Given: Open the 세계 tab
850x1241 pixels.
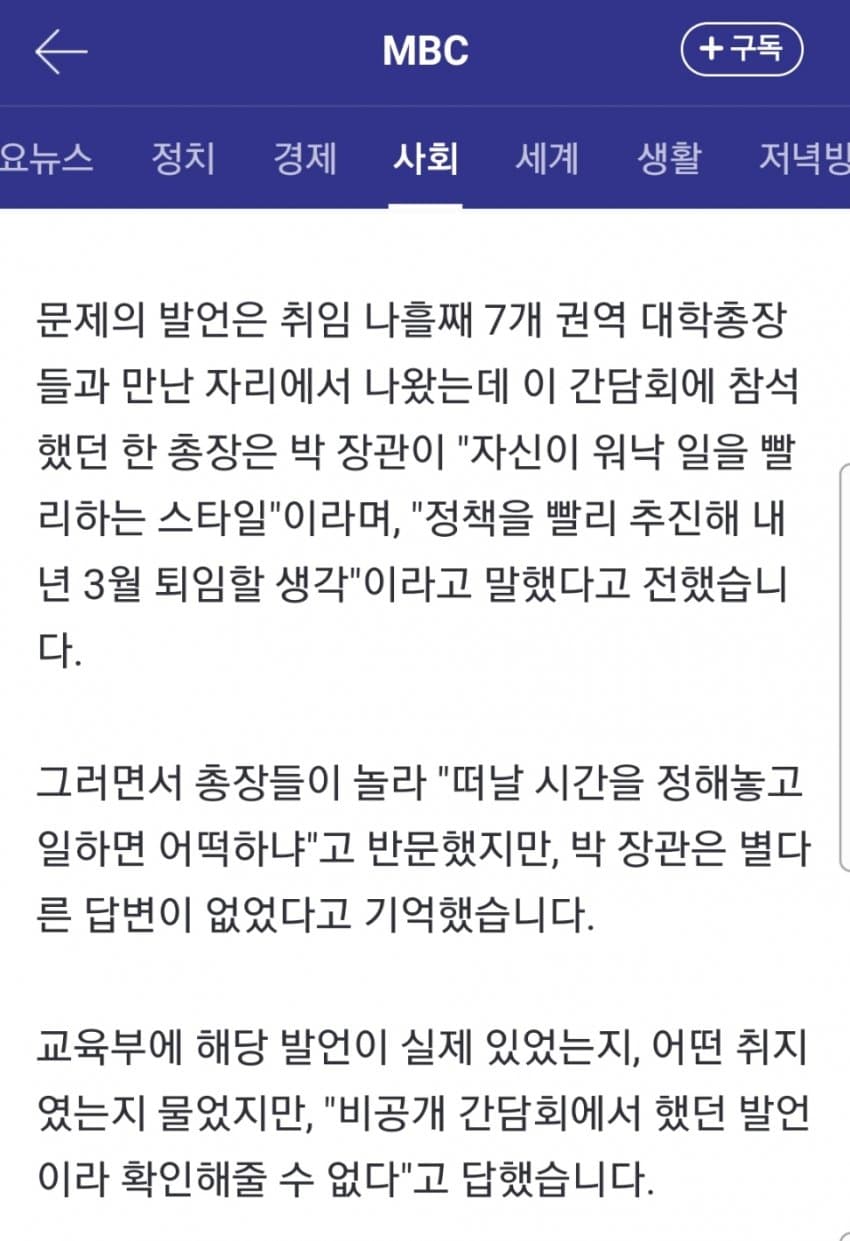Looking at the screenshot, I should [x=547, y=159].
